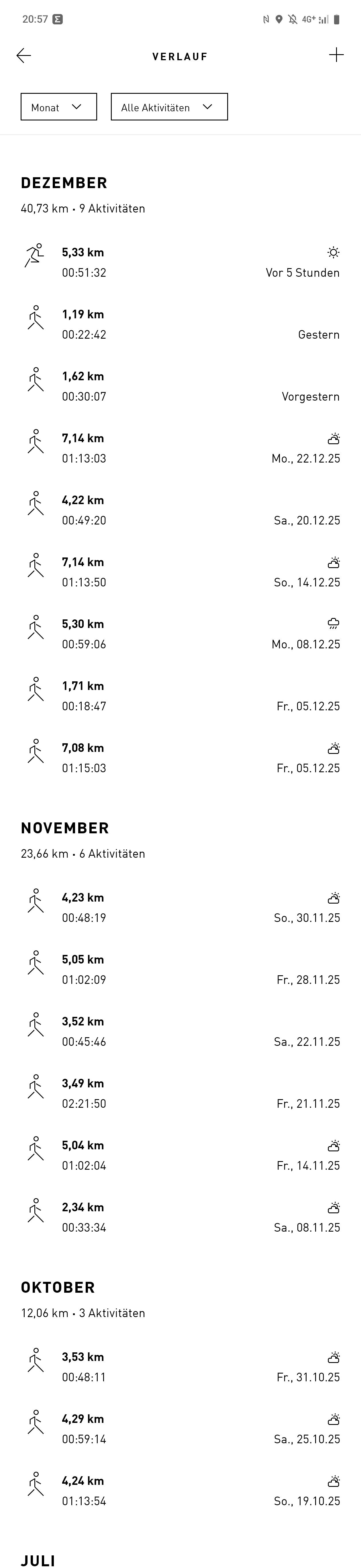Viewport: 361px width, 1568px height.
Task: Expand the Monat dropdown
Action: point(59,107)
